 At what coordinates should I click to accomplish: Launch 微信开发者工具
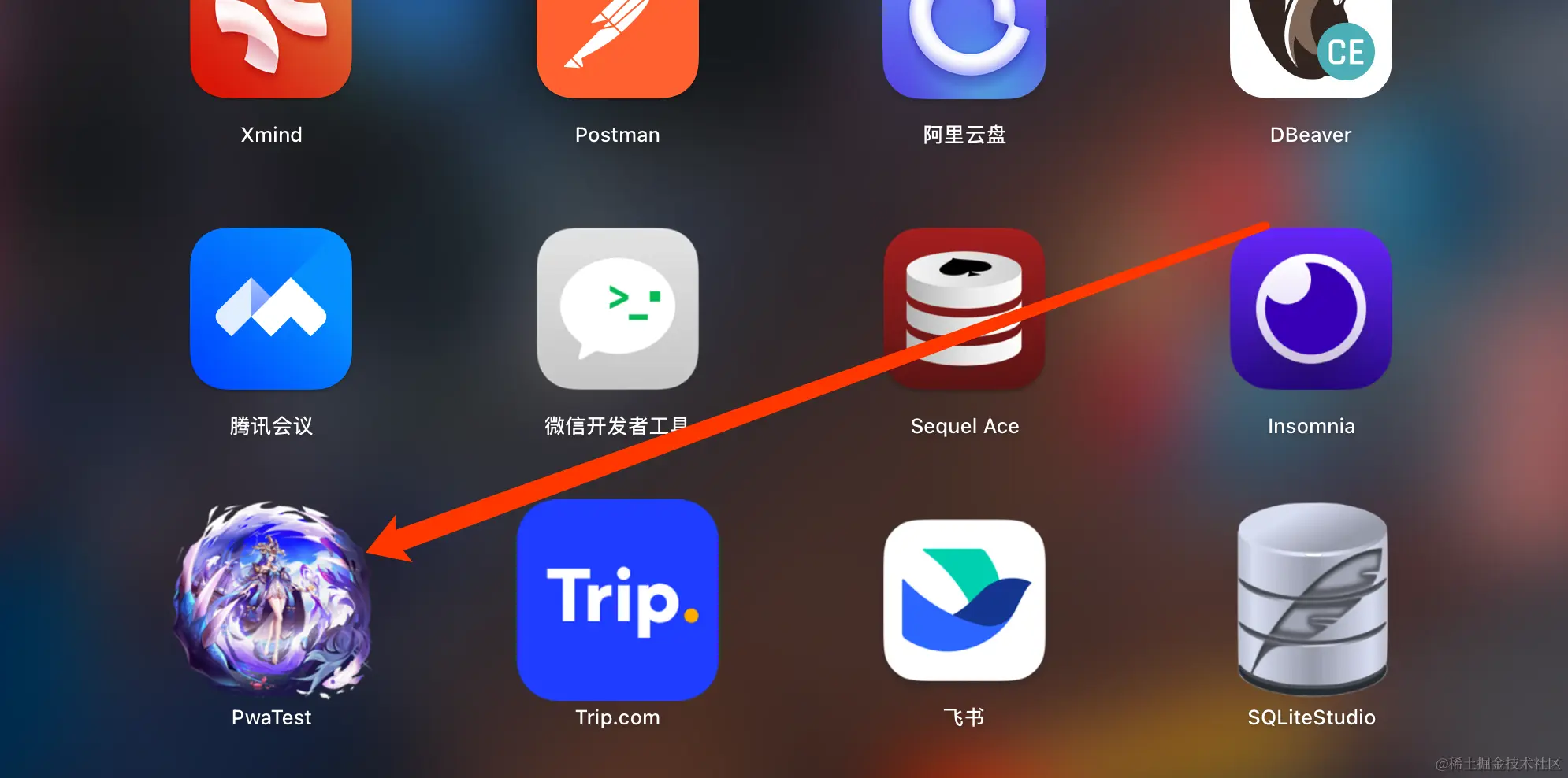tap(617, 309)
